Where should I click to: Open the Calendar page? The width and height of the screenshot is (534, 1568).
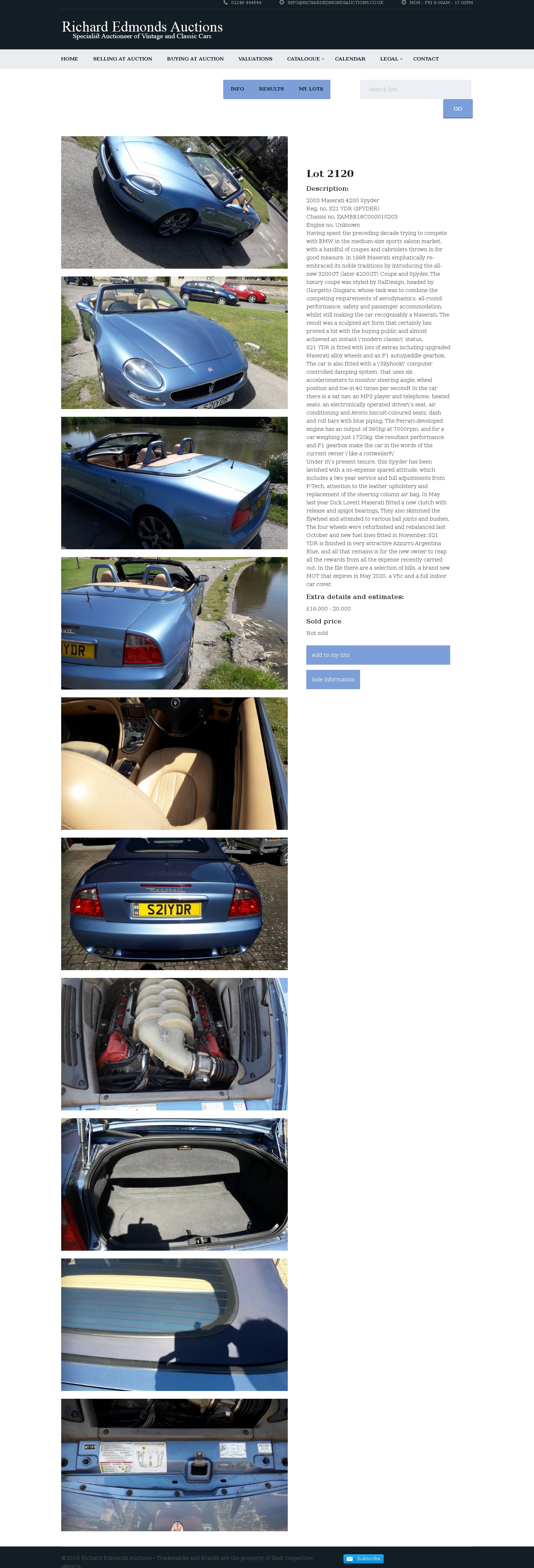click(350, 59)
